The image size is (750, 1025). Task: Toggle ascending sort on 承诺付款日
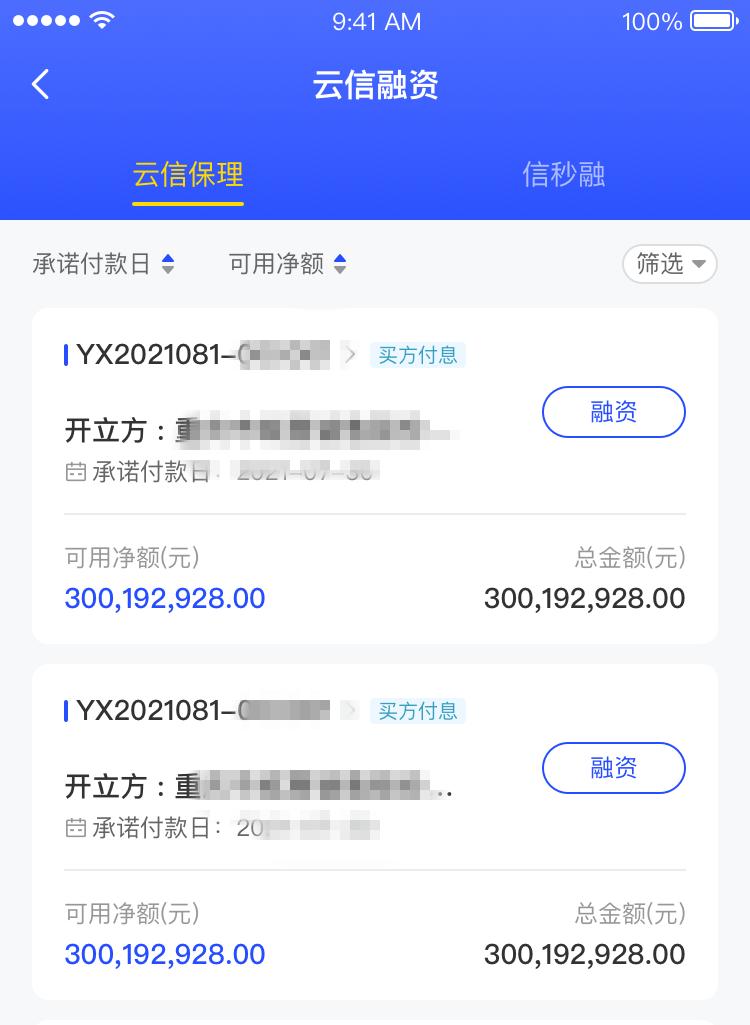(x=168, y=259)
